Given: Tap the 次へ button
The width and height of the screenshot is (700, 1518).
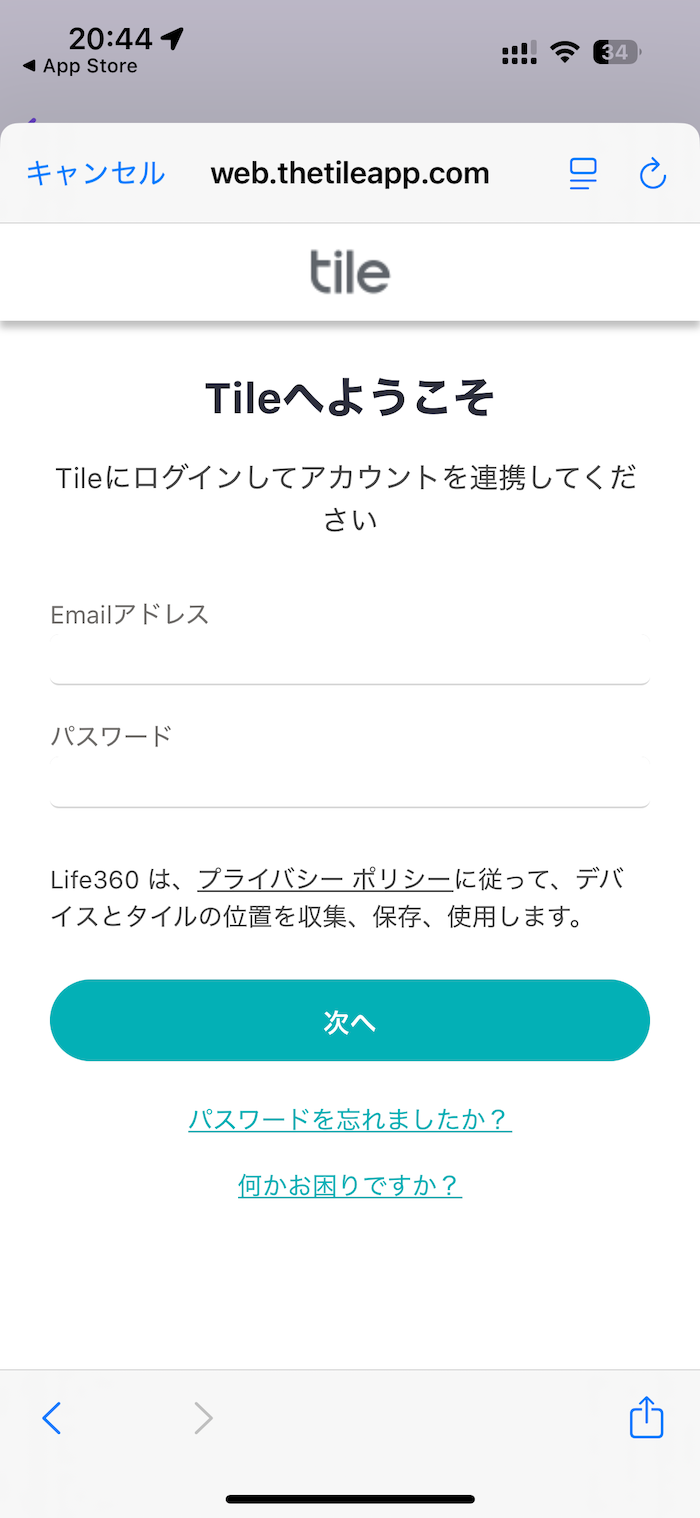Looking at the screenshot, I should click(x=350, y=1020).
